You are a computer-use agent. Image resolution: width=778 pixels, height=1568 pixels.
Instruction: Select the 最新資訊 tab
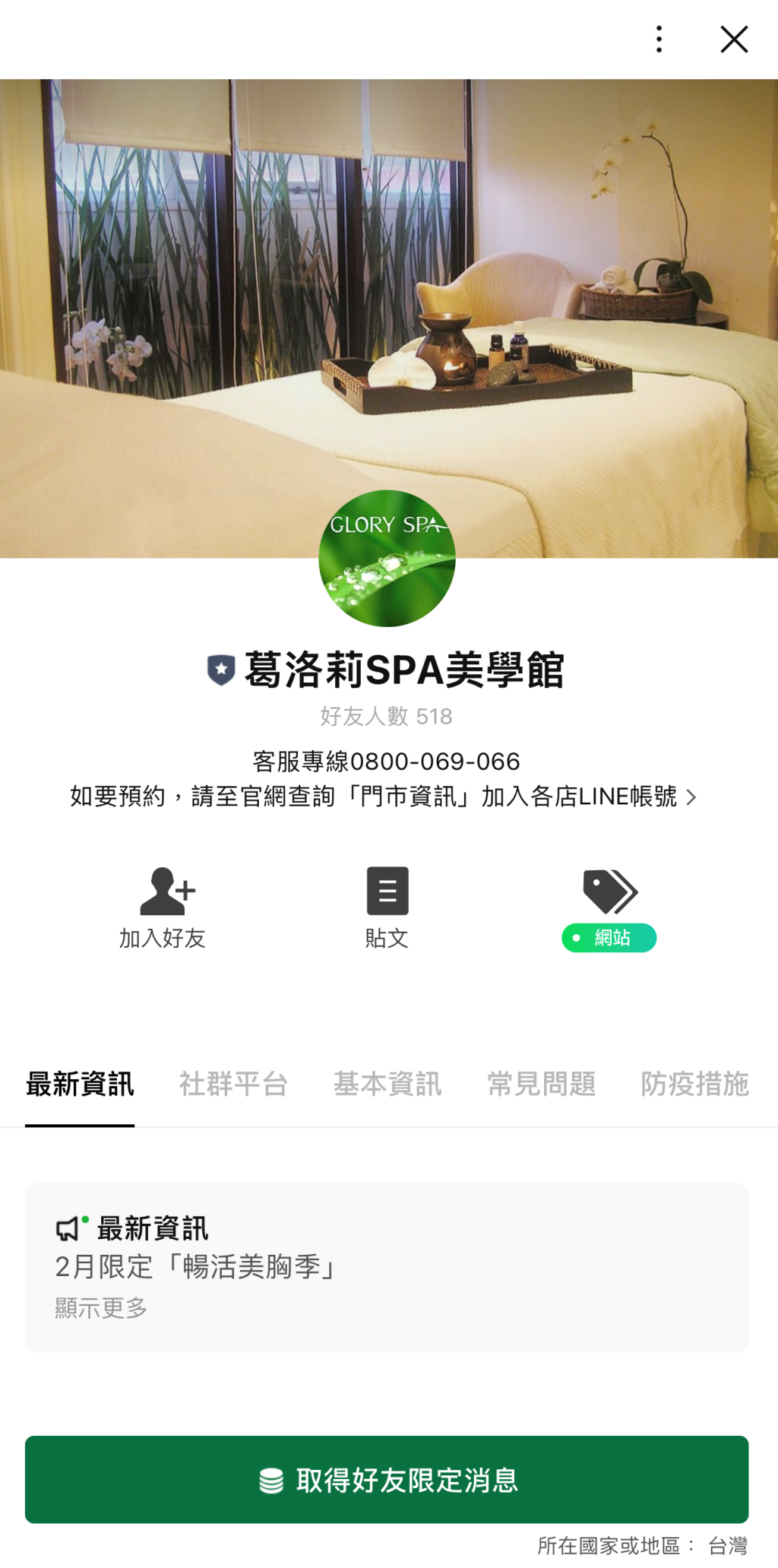tap(80, 1084)
